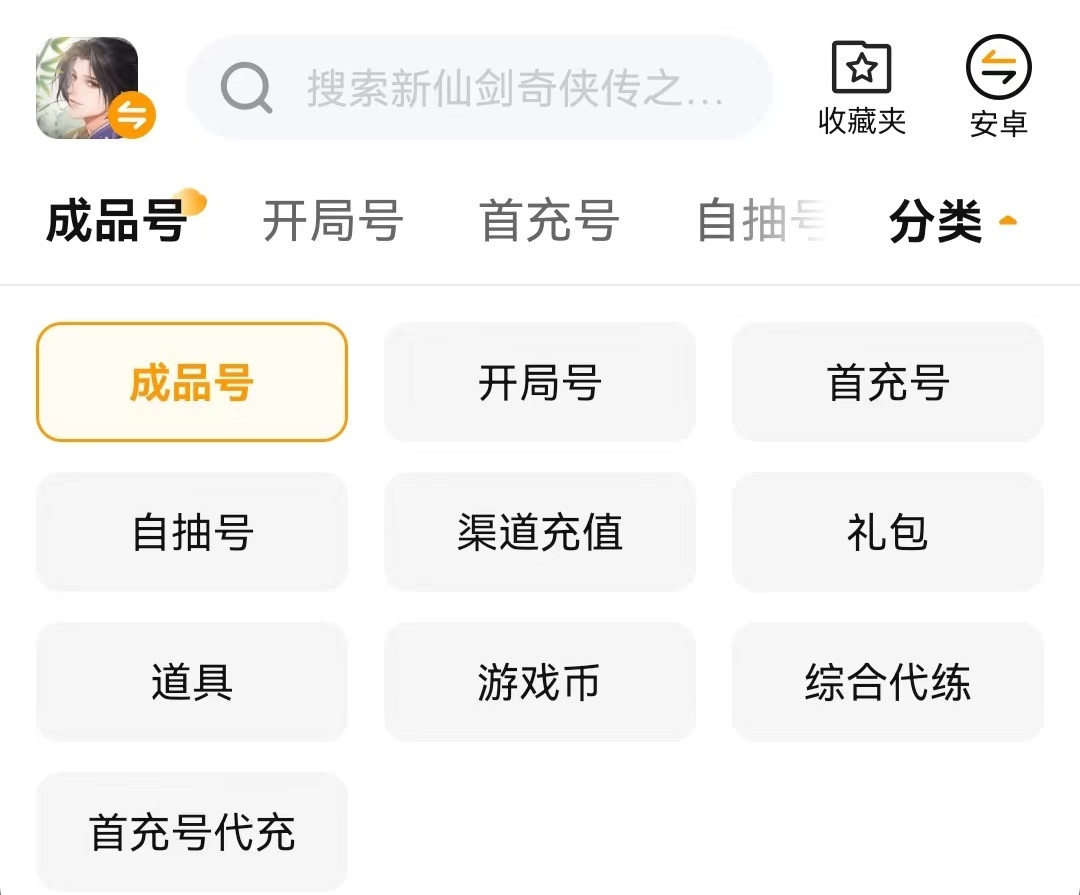The width and height of the screenshot is (1080, 895).
Task: Choose the 游戏币 category
Action: click(x=539, y=682)
